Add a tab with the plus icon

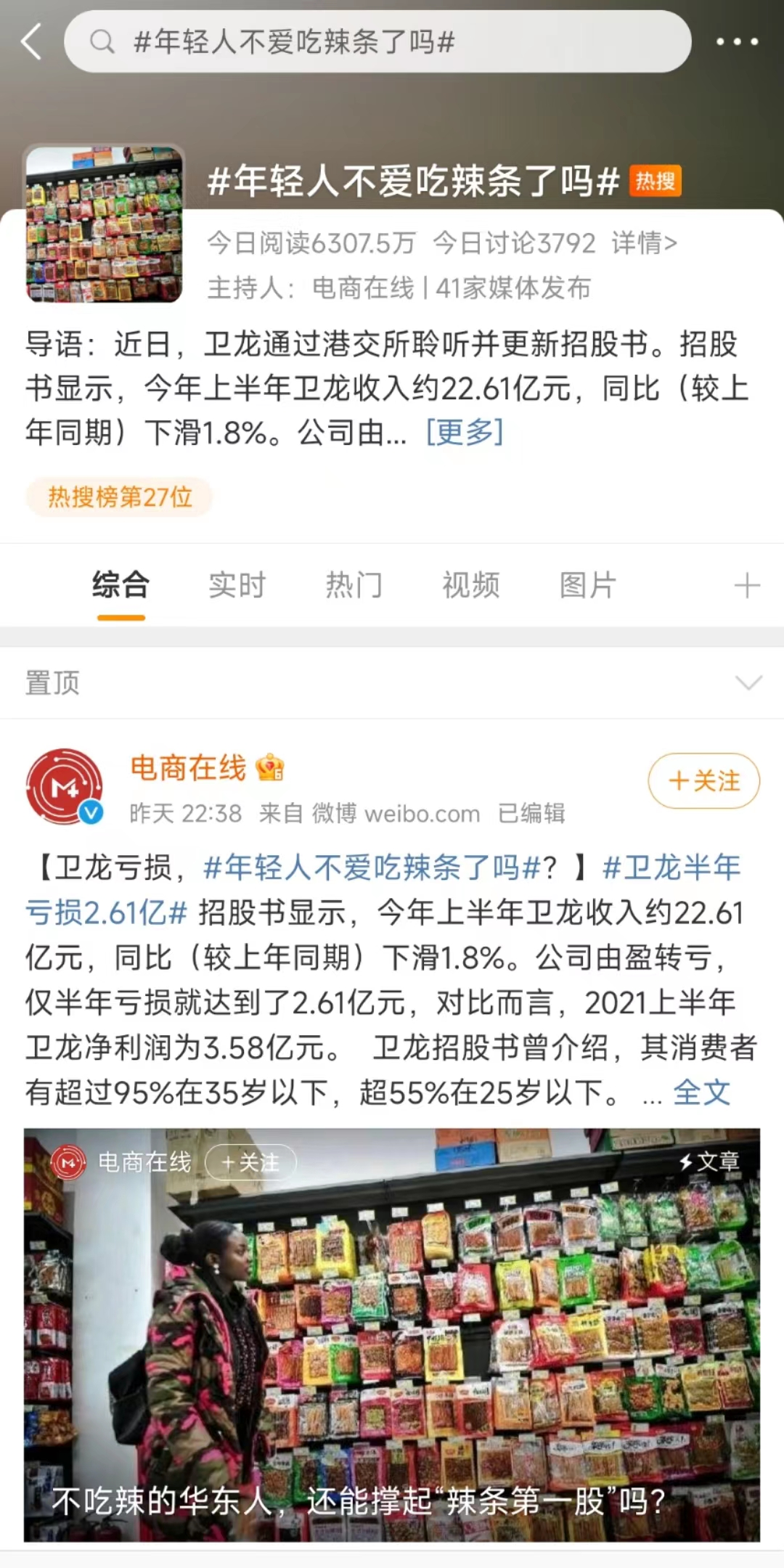coord(746,585)
